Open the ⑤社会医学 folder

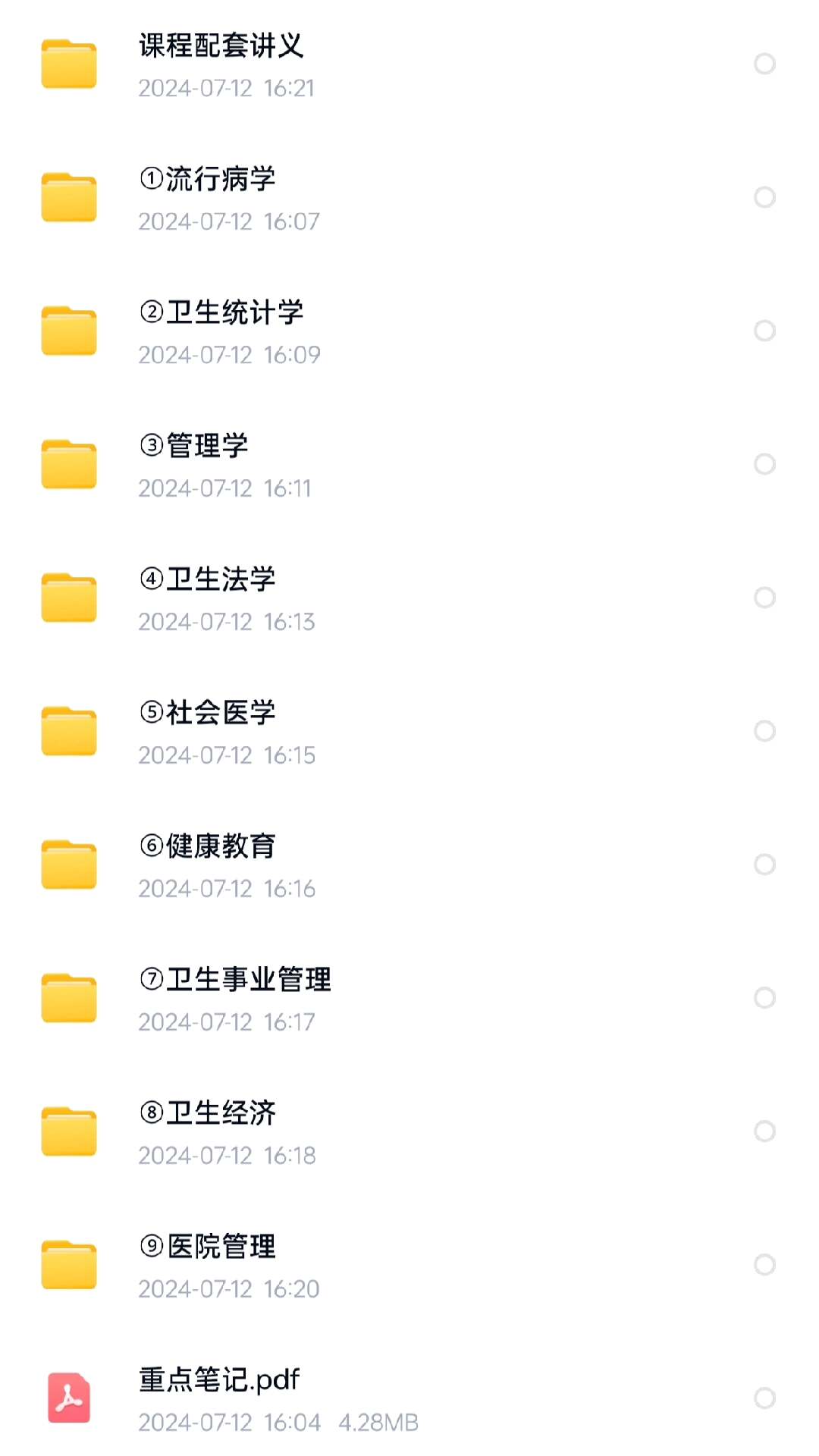(207, 714)
